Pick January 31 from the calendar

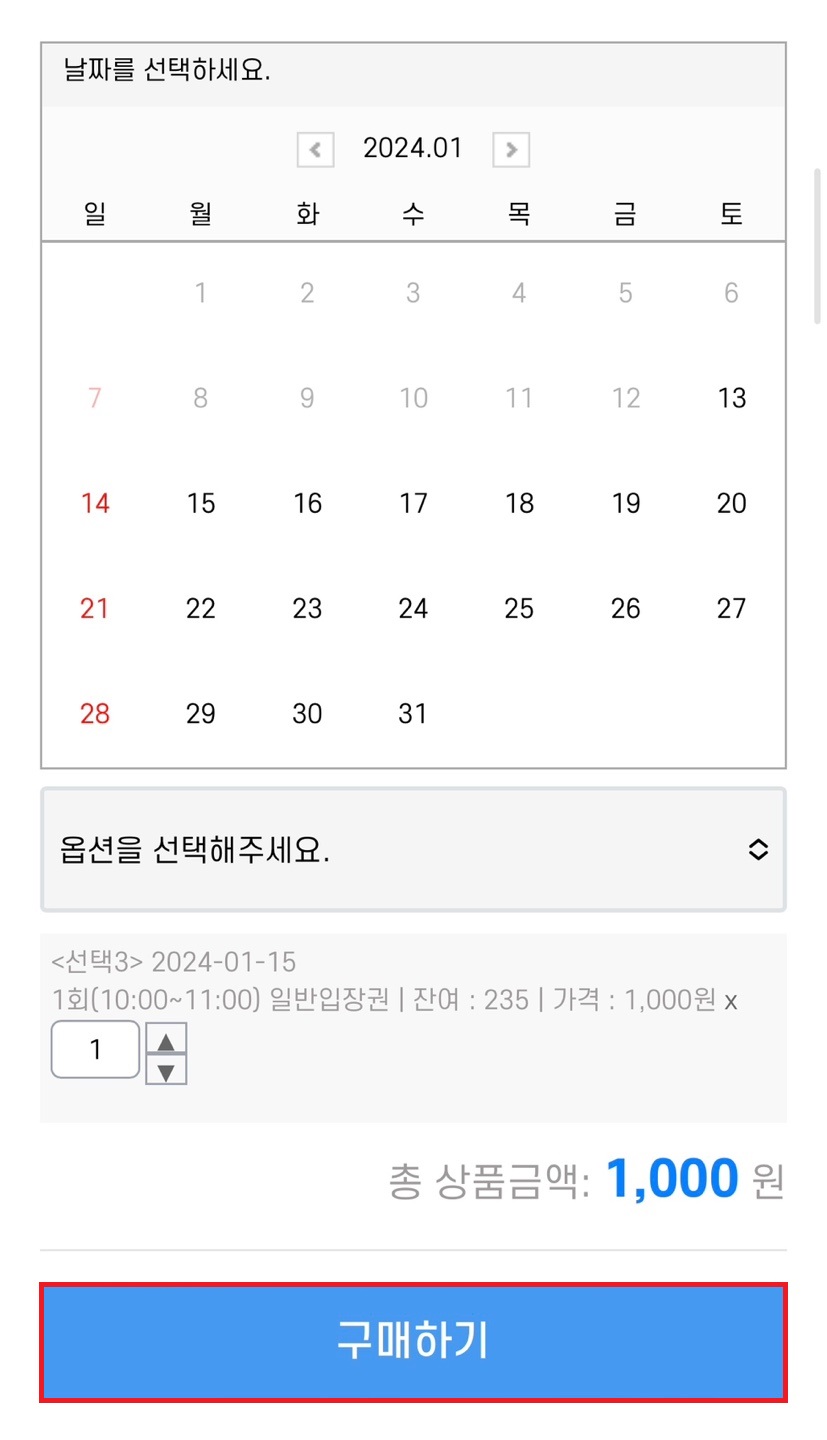pos(412,713)
